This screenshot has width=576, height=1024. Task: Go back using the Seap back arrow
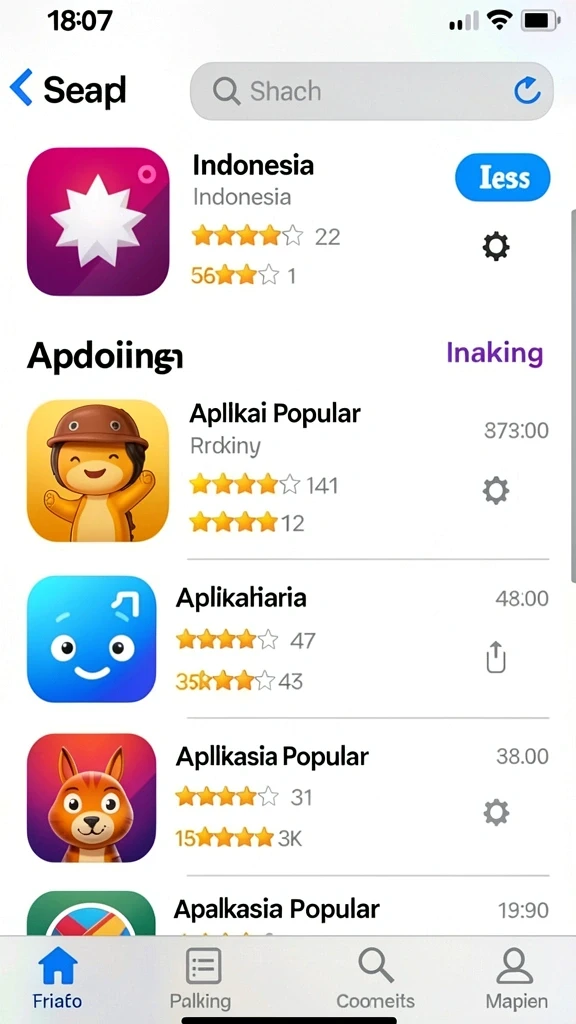21,88
